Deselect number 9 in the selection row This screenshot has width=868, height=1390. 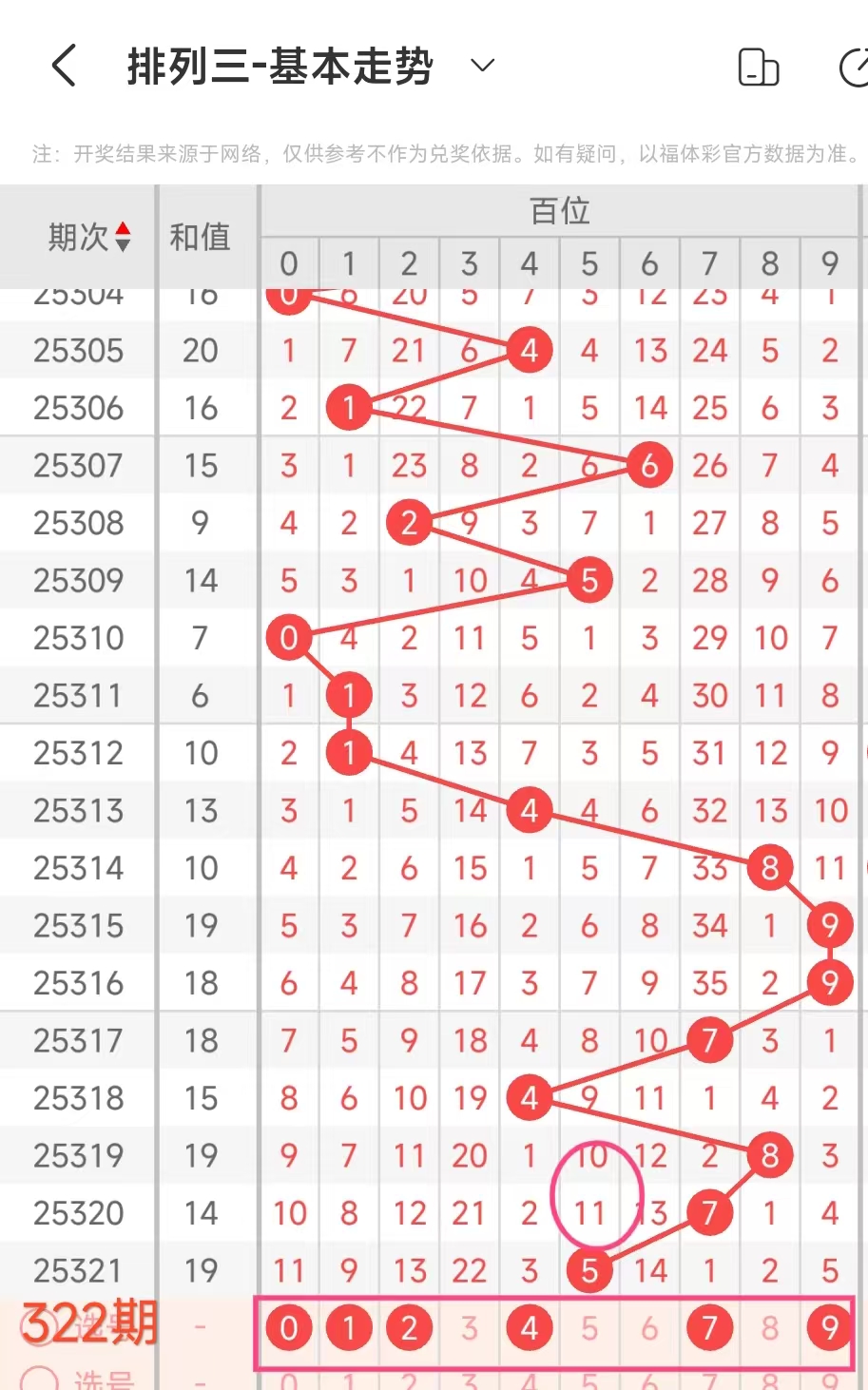[829, 1328]
